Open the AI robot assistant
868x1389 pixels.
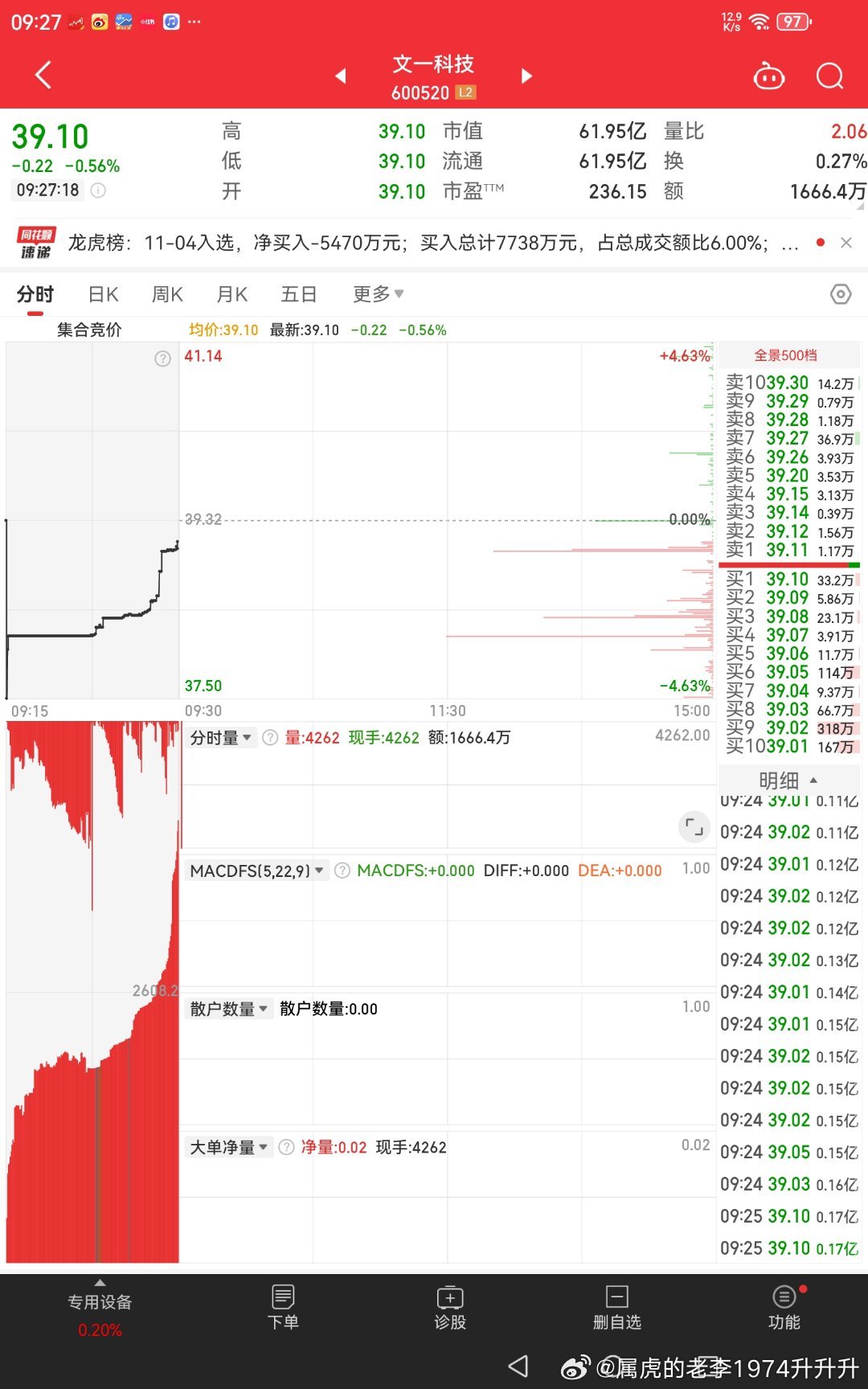click(768, 76)
